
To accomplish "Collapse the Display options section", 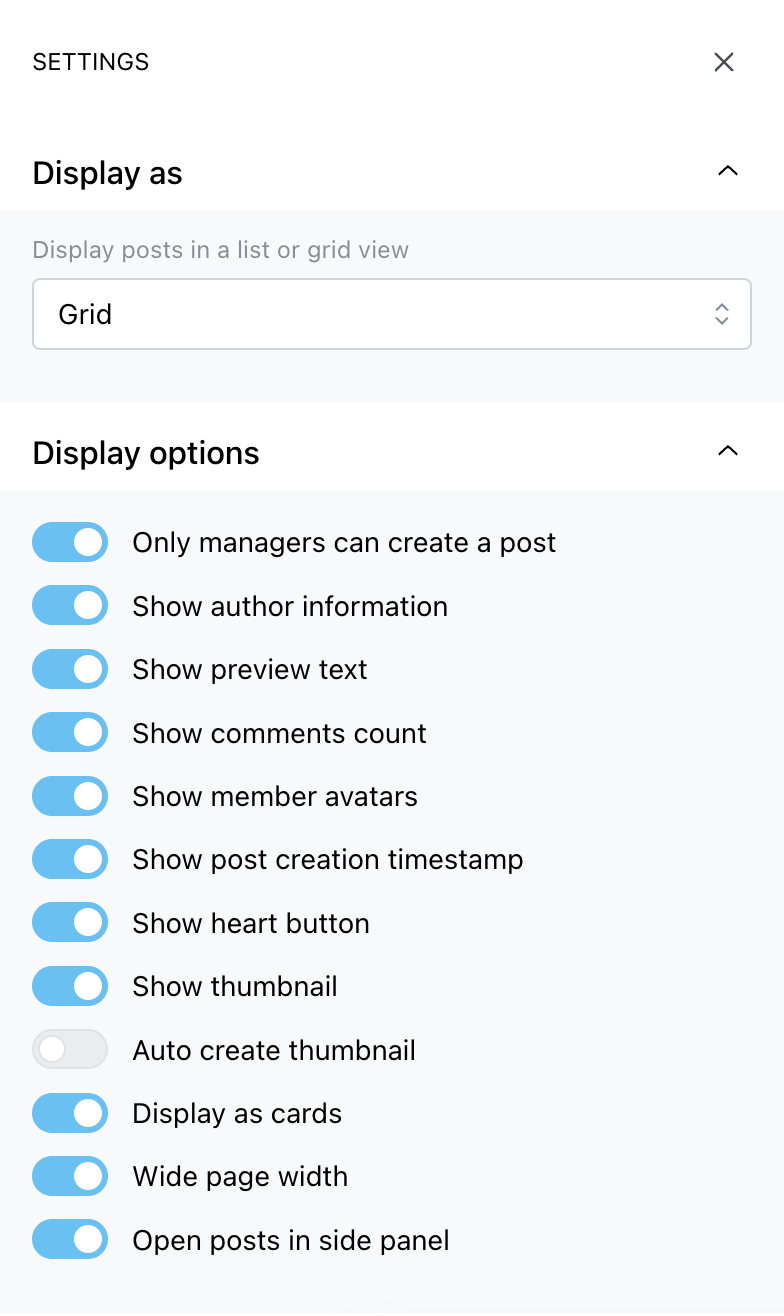I will pyautogui.click(x=728, y=451).
